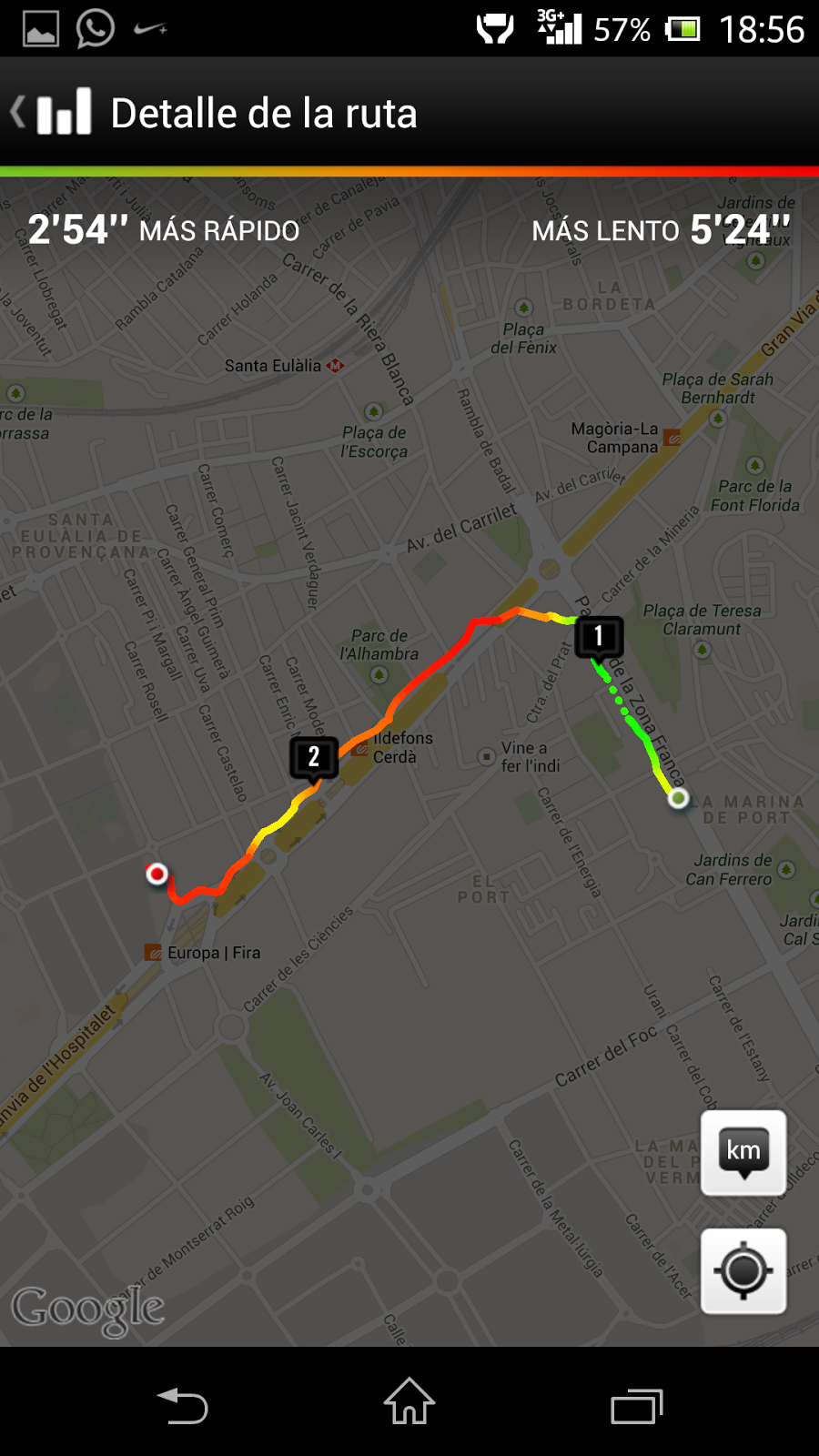This screenshot has height=1456, width=819.
Task: Tap kilometer marker 1 on the route
Action: tap(599, 636)
